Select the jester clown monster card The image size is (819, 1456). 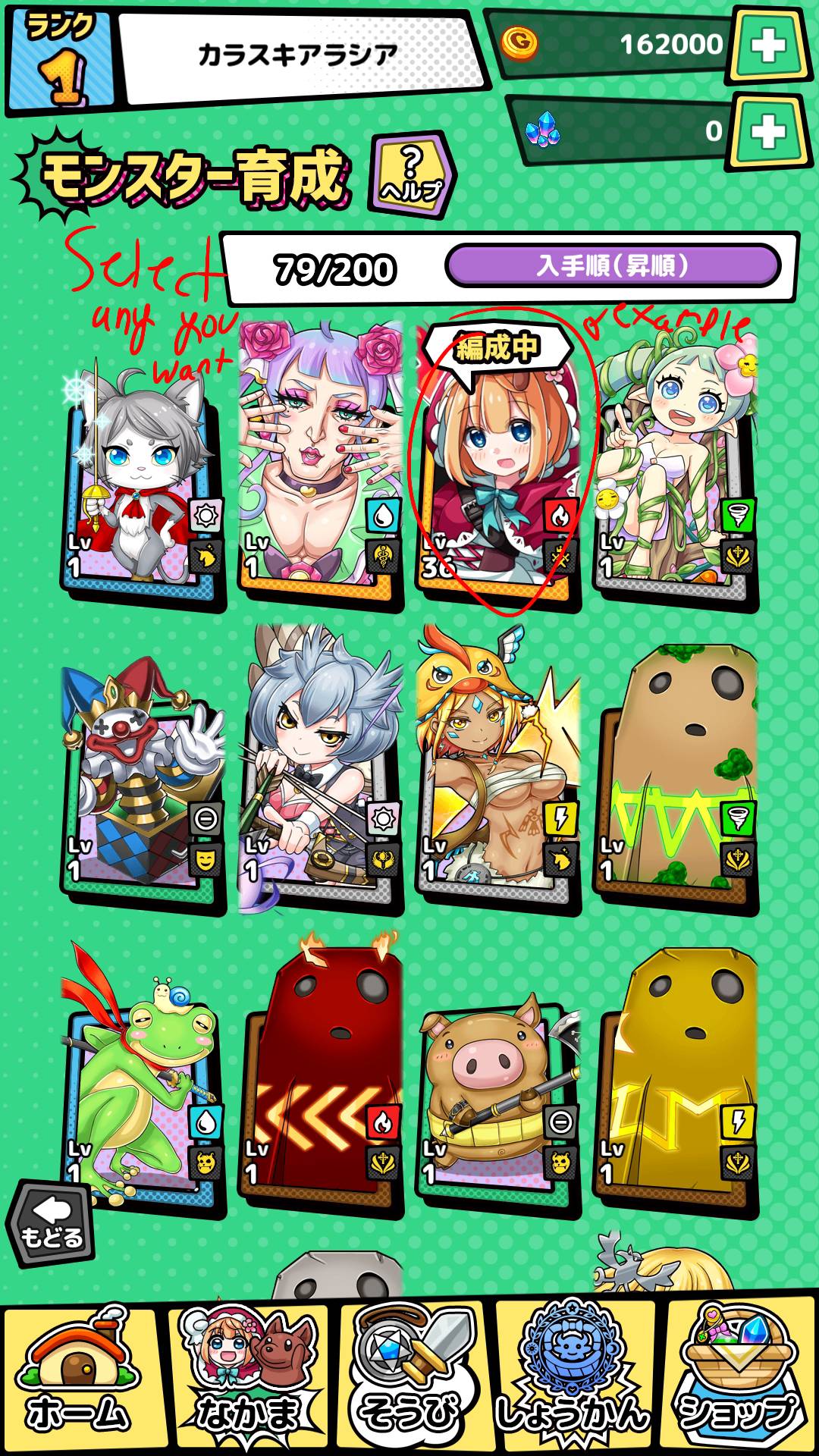click(141, 781)
